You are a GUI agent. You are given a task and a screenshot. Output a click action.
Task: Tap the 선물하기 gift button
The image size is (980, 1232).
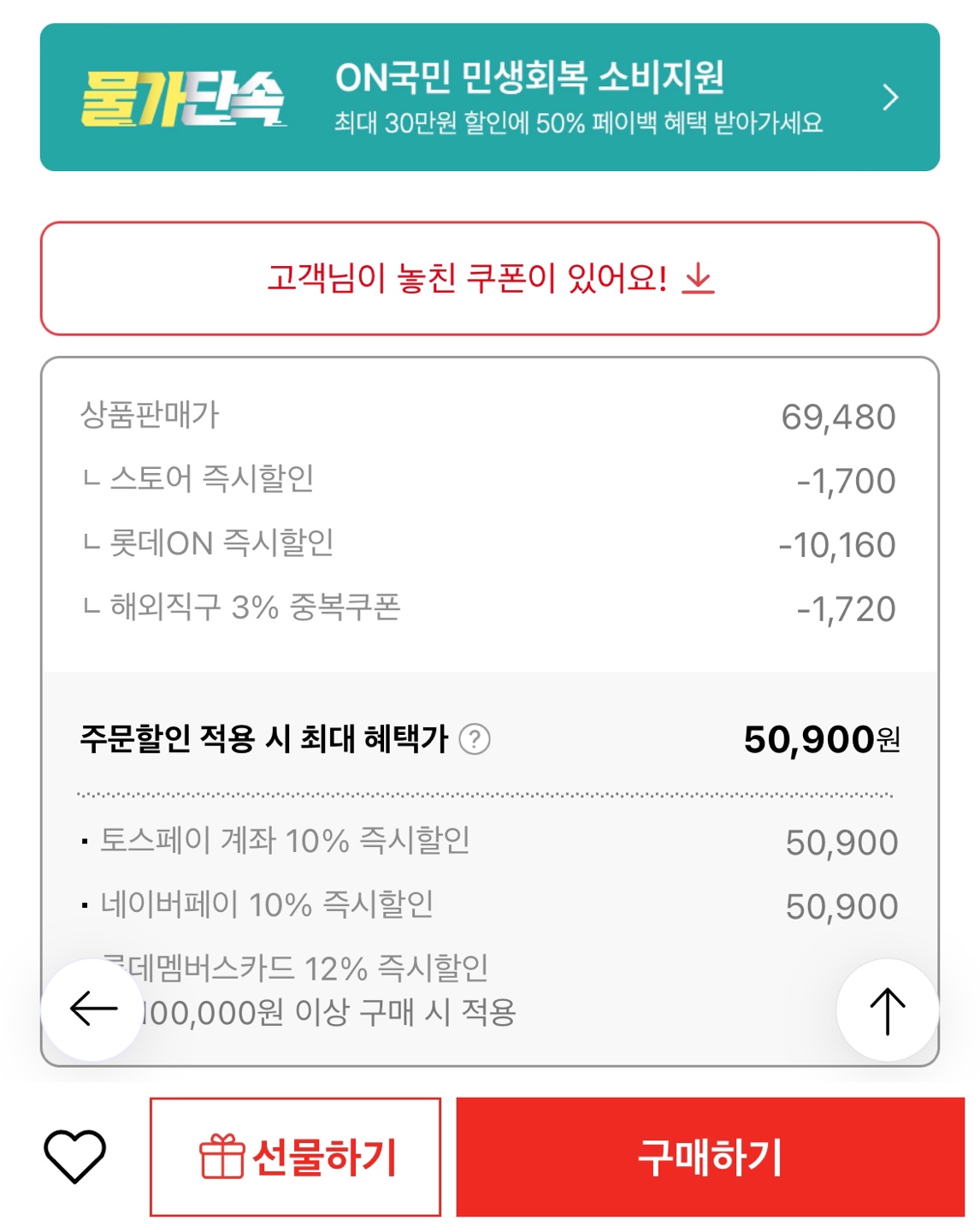(296, 1157)
